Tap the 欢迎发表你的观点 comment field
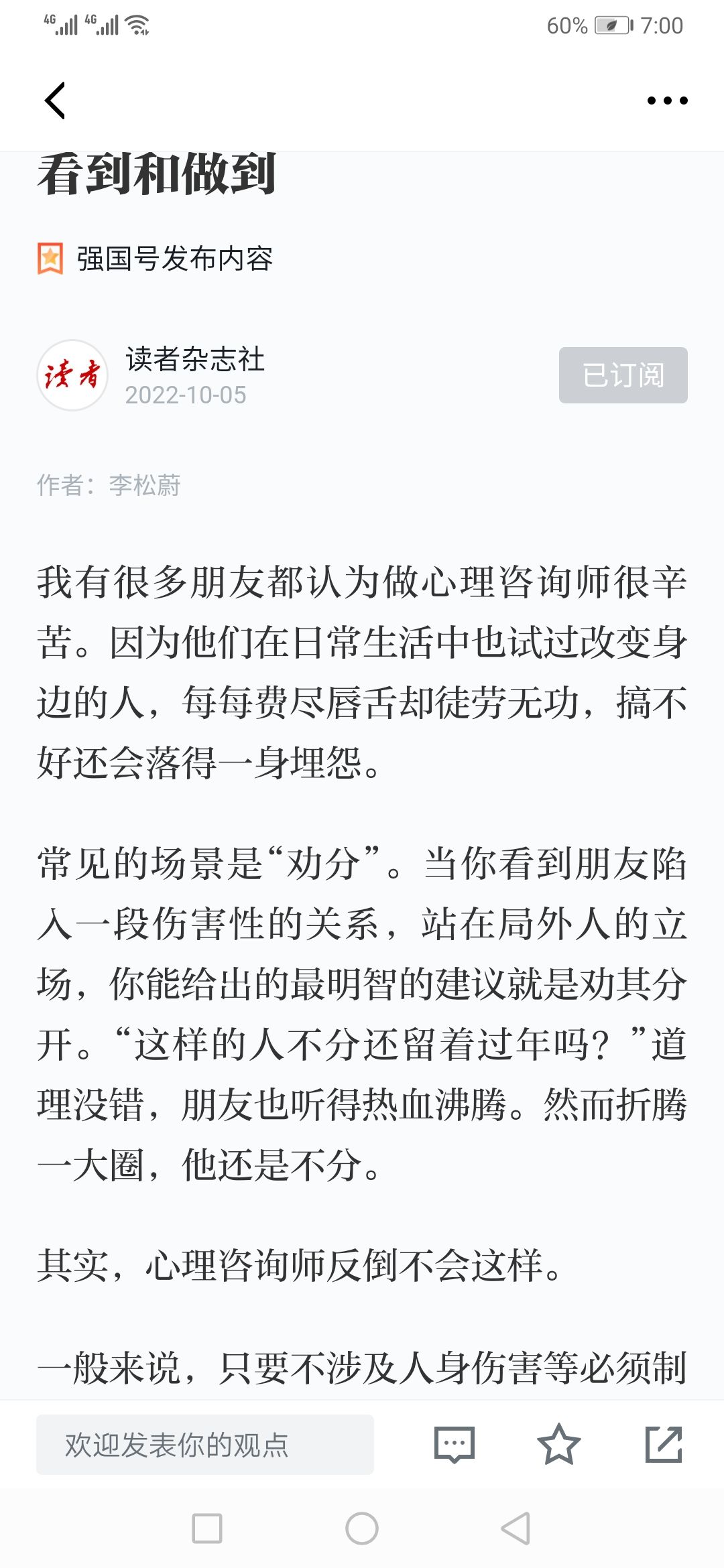The height and width of the screenshot is (1568, 724). point(205,1444)
